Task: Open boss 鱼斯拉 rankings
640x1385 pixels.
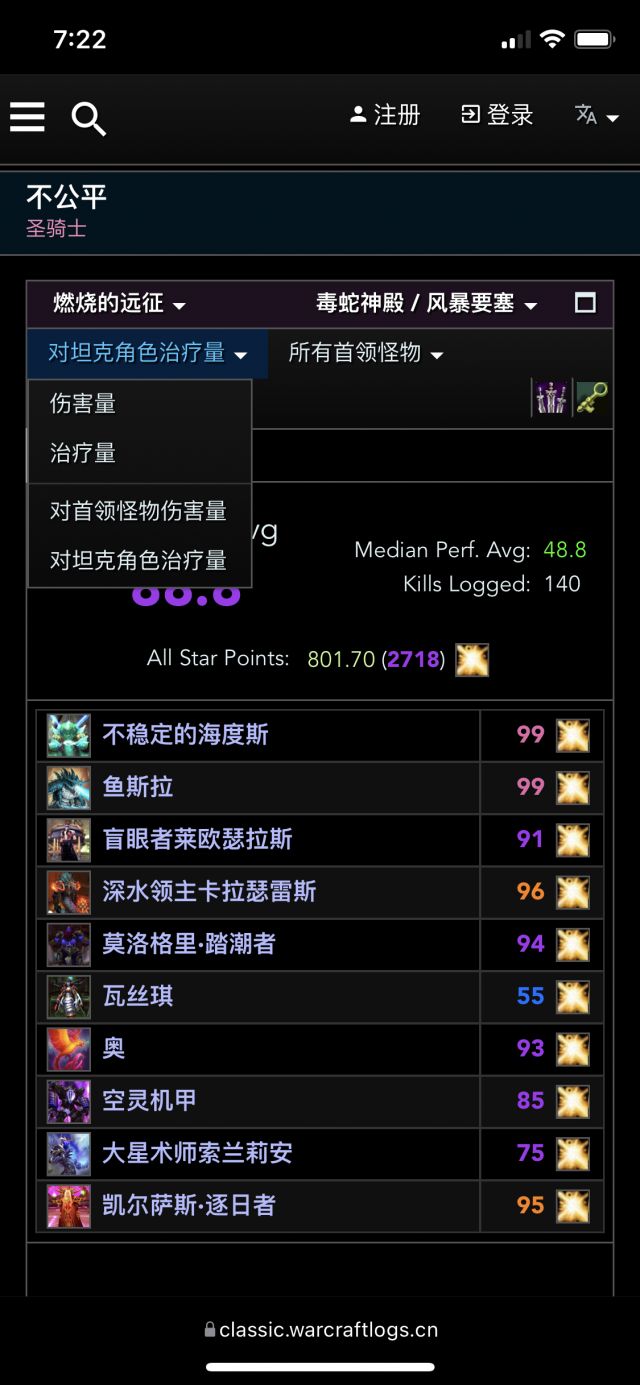Action: [x=138, y=787]
